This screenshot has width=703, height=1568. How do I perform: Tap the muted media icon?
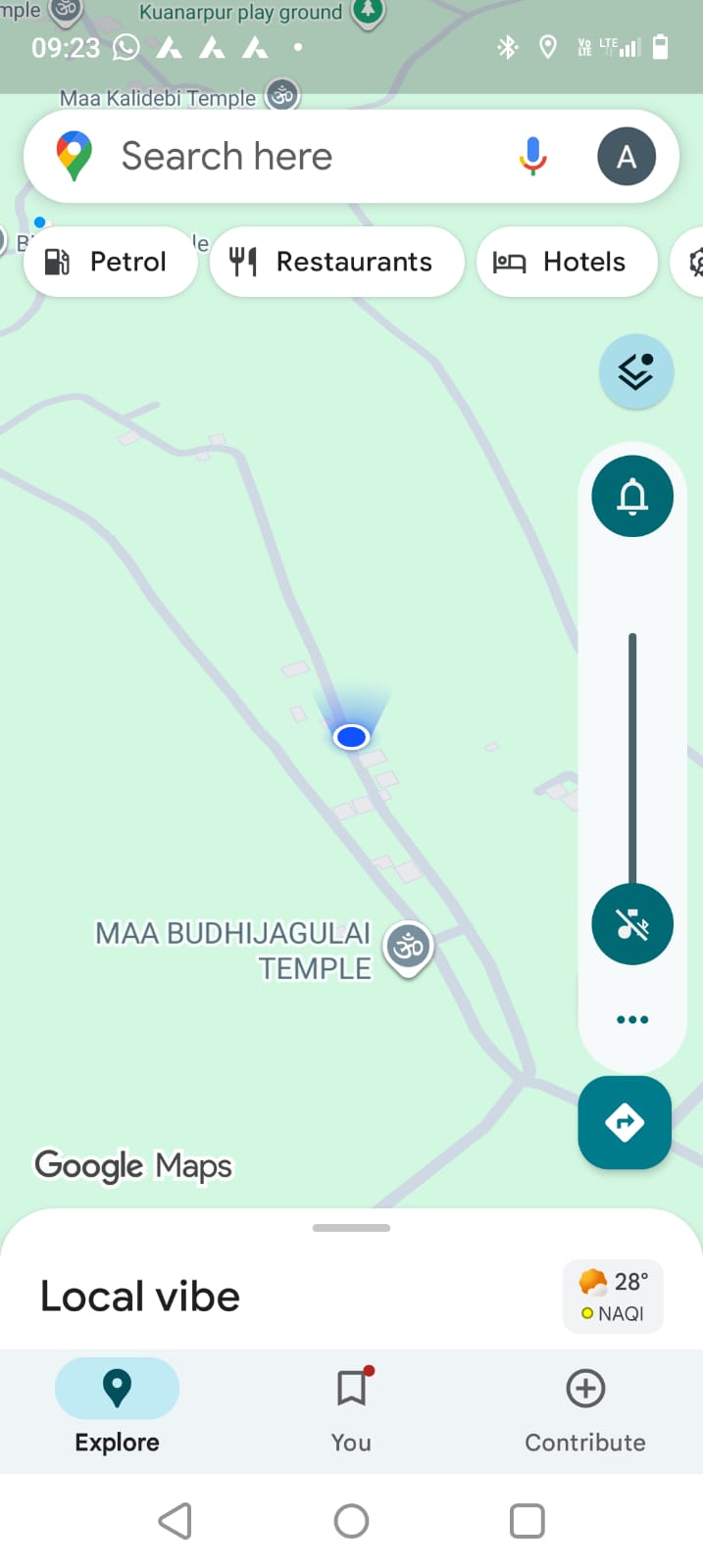pyautogui.click(x=632, y=924)
